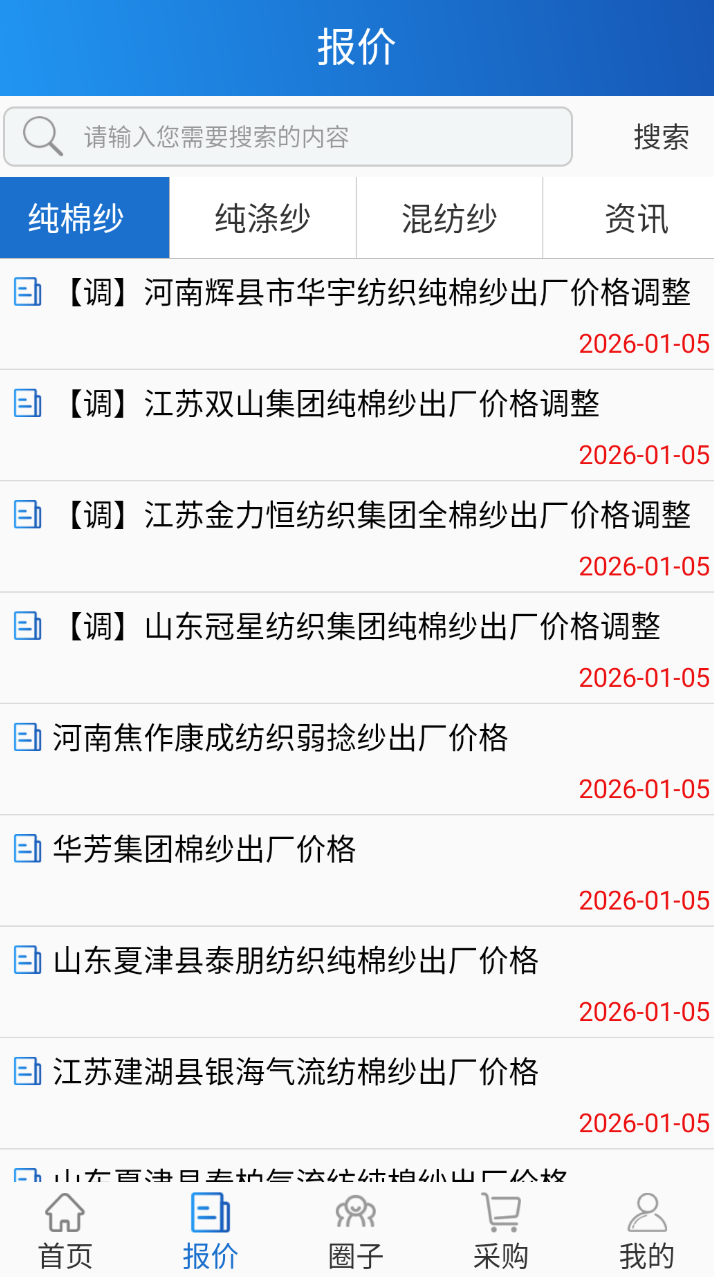Switch to the 资讯 tab
This screenshot has height=1277, width=714.
[x=636, y=218]
